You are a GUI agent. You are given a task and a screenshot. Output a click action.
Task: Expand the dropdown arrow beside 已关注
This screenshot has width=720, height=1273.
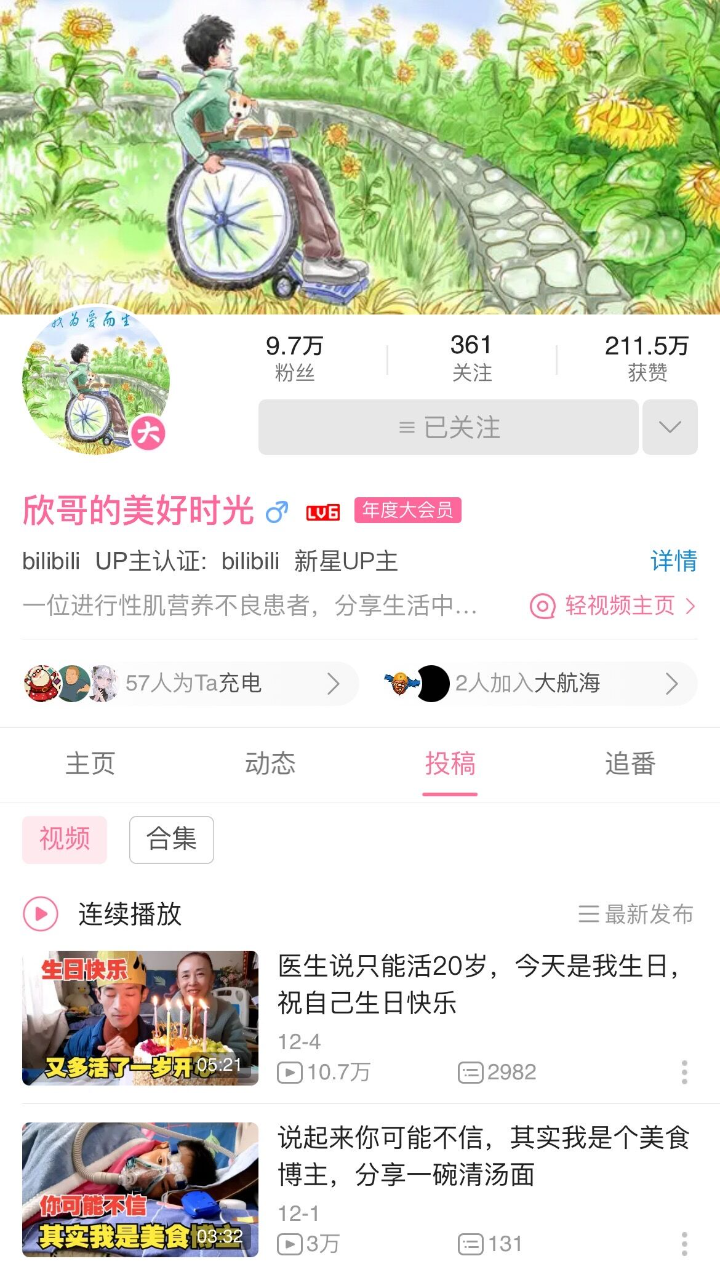pyautogui.click(x=669, y=428)
